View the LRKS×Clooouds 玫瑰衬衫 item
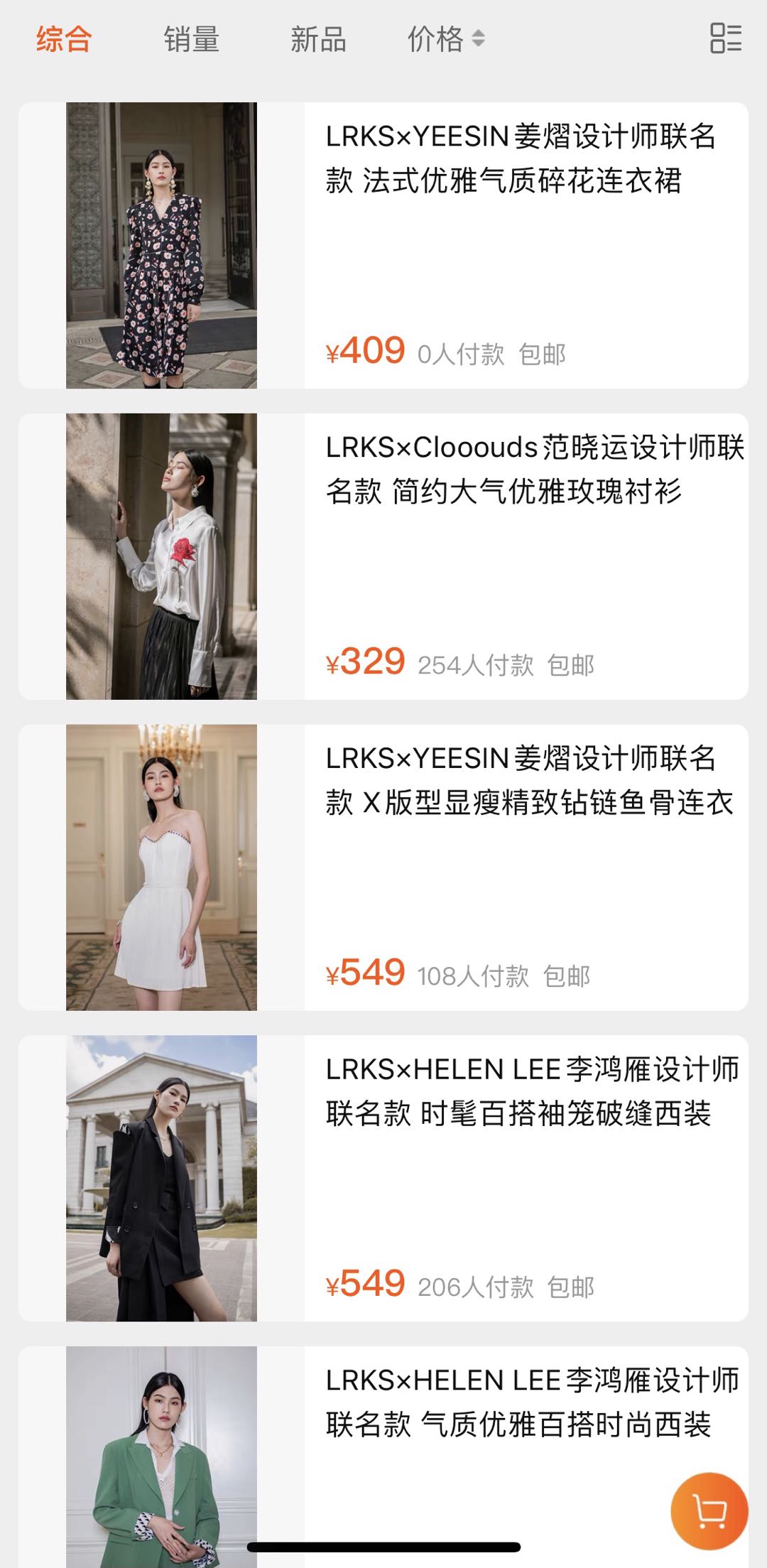Screen dimensions: 767x1568 point(383,556)
